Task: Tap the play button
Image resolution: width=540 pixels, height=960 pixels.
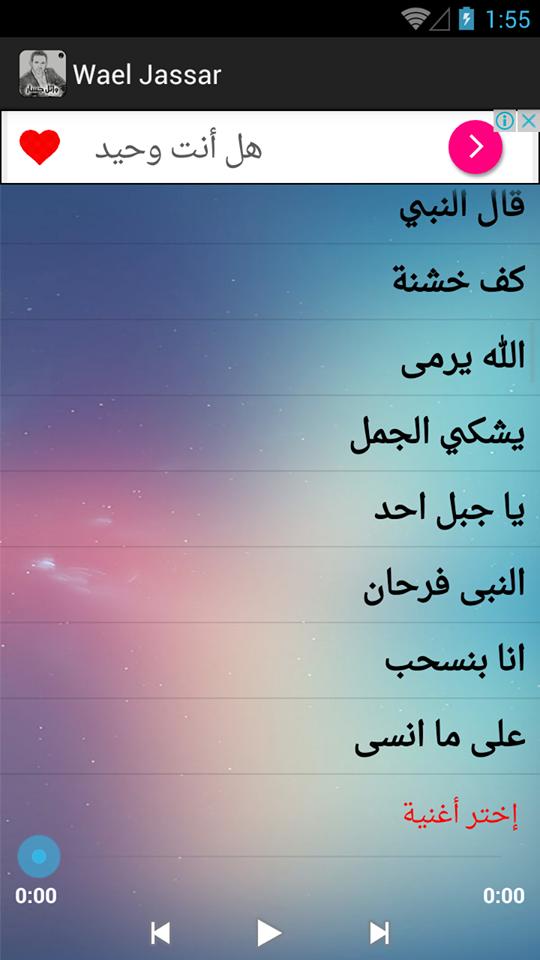Action: (x=269, y=933)
